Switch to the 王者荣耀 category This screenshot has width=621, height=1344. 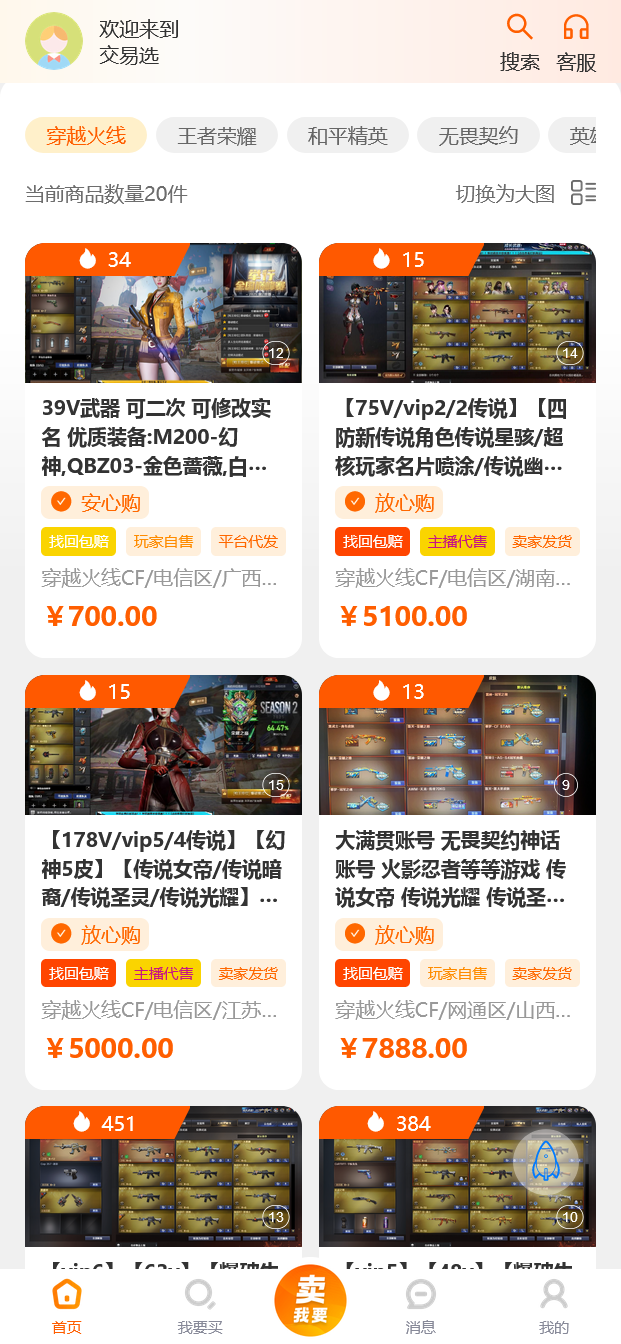[217, 136]
